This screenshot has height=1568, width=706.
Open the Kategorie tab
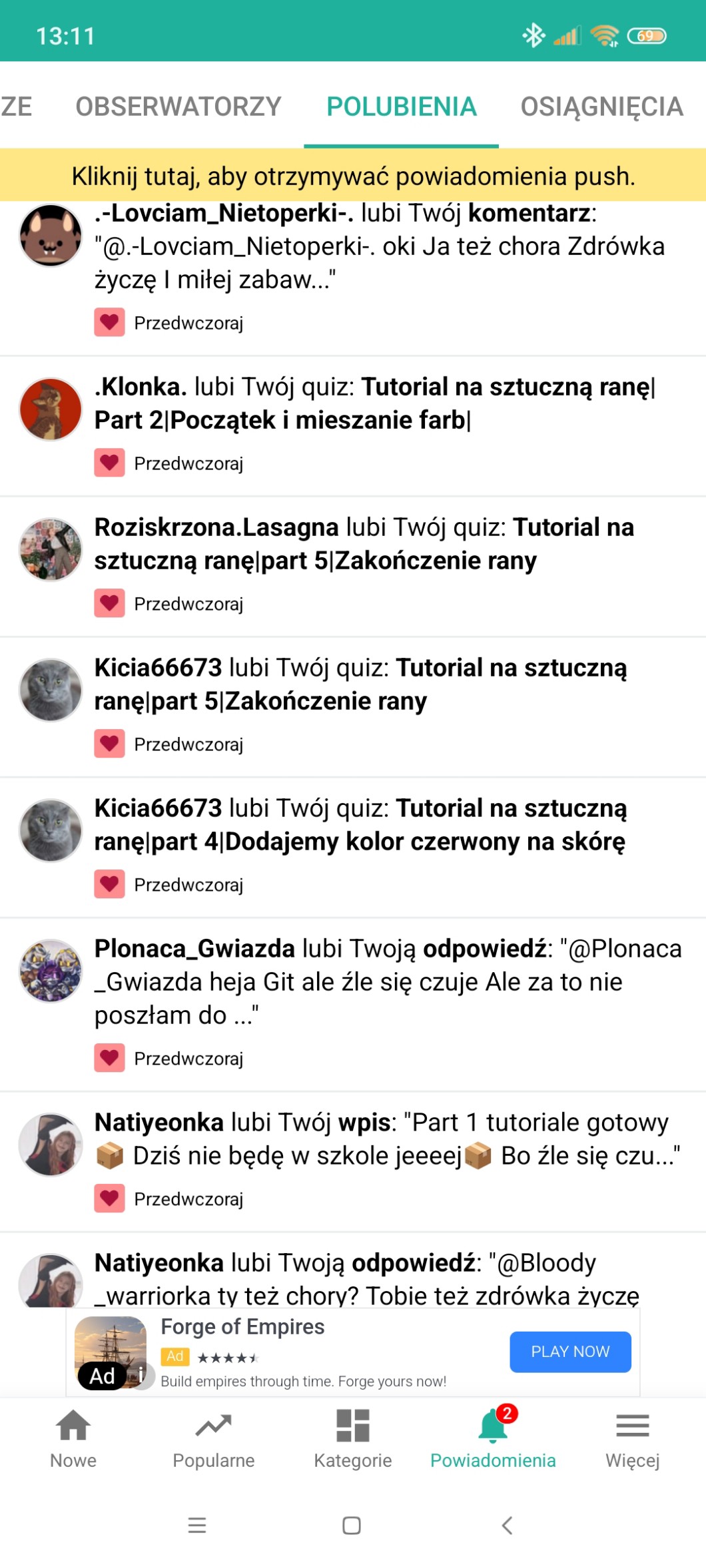[353, 1439]
